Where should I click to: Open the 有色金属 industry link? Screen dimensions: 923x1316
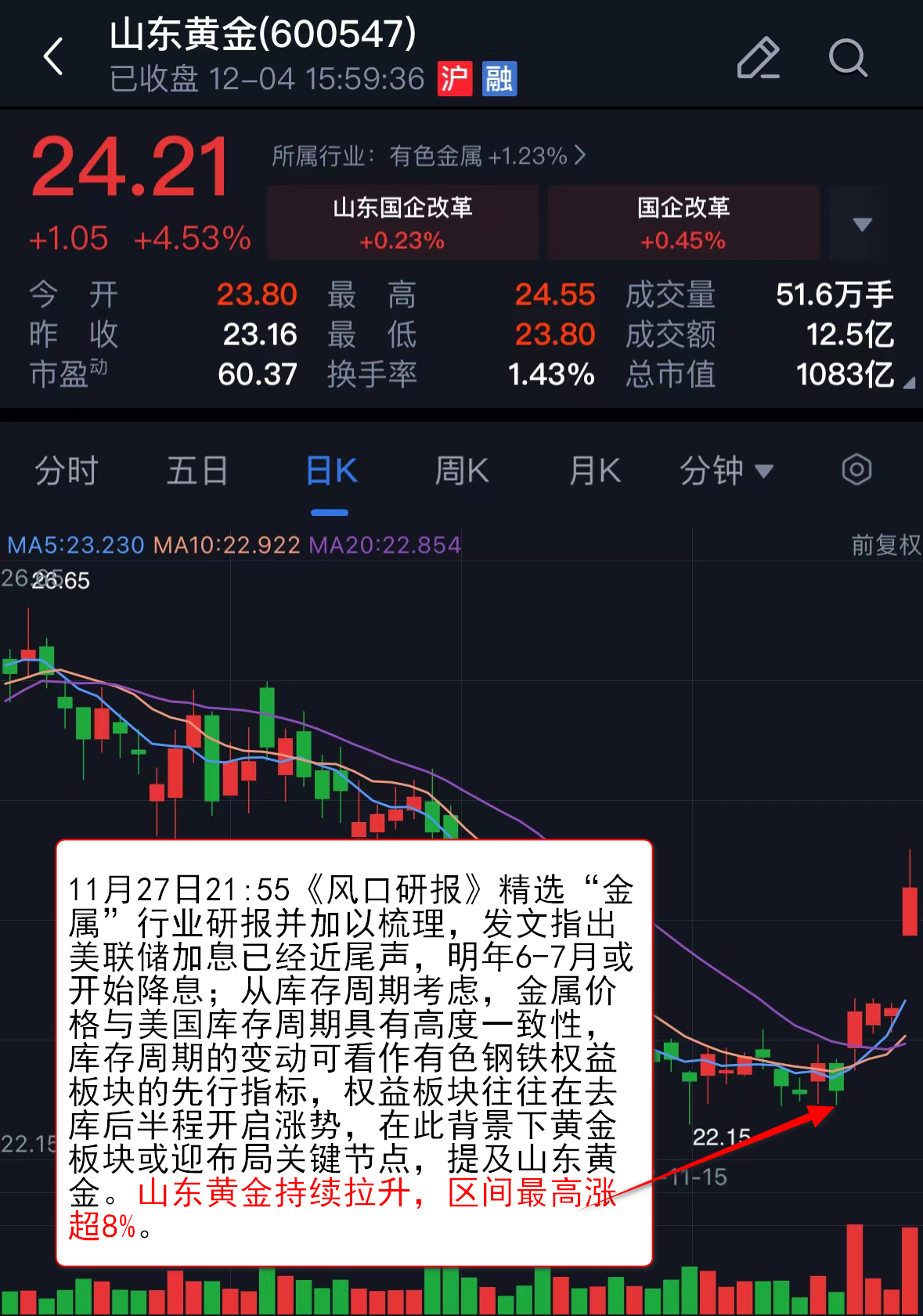click(429, 157)
